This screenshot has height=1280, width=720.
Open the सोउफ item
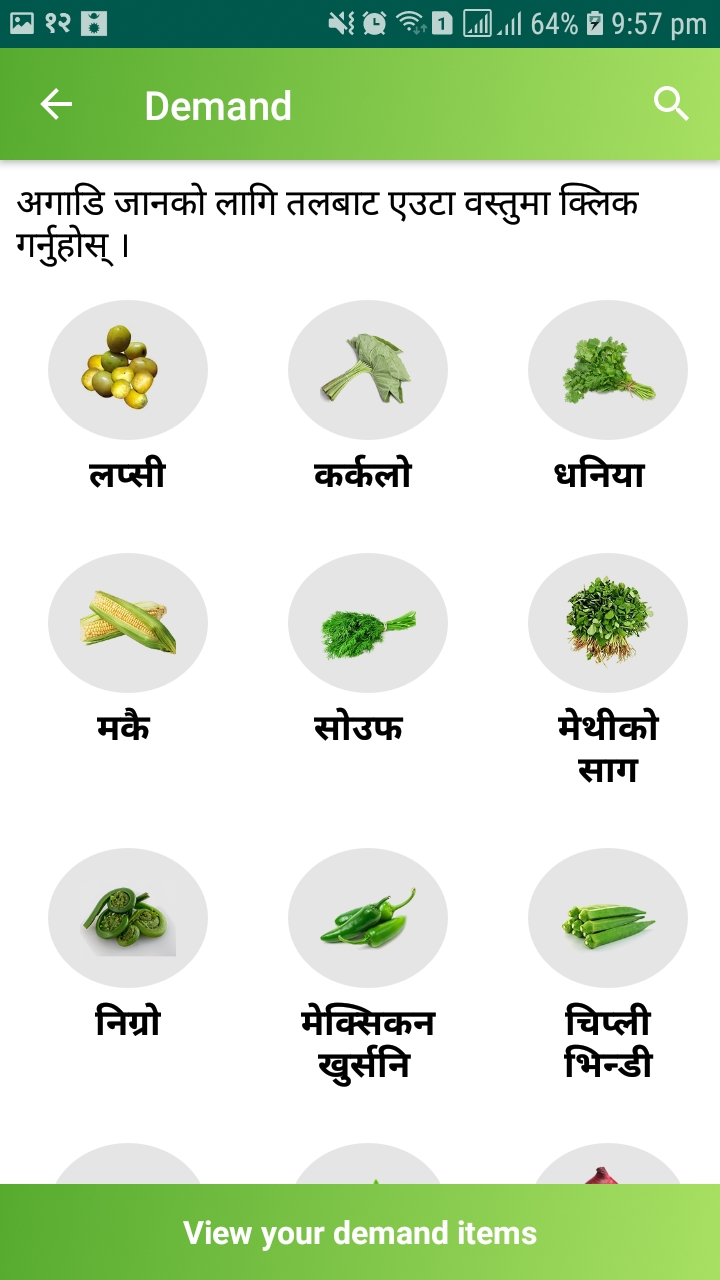click(367, 623)
